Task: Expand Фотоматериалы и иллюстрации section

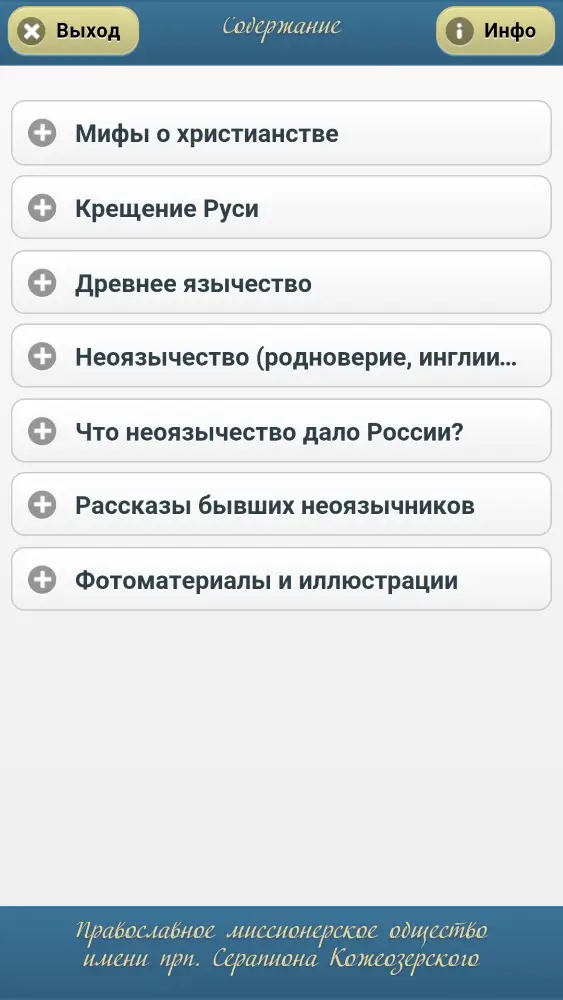Action: tap(281, 580)
